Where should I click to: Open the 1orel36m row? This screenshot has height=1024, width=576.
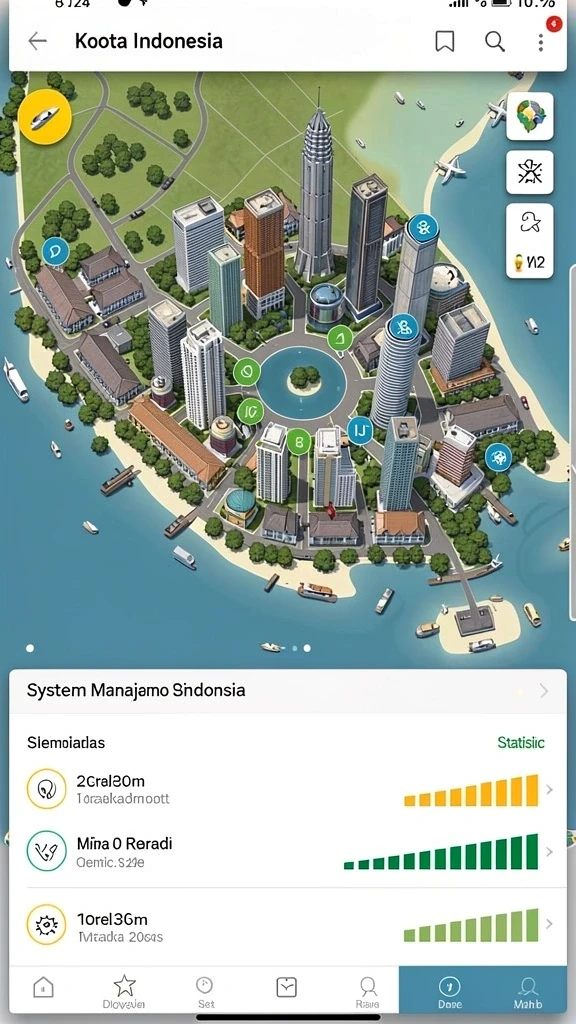pos(288,924)
